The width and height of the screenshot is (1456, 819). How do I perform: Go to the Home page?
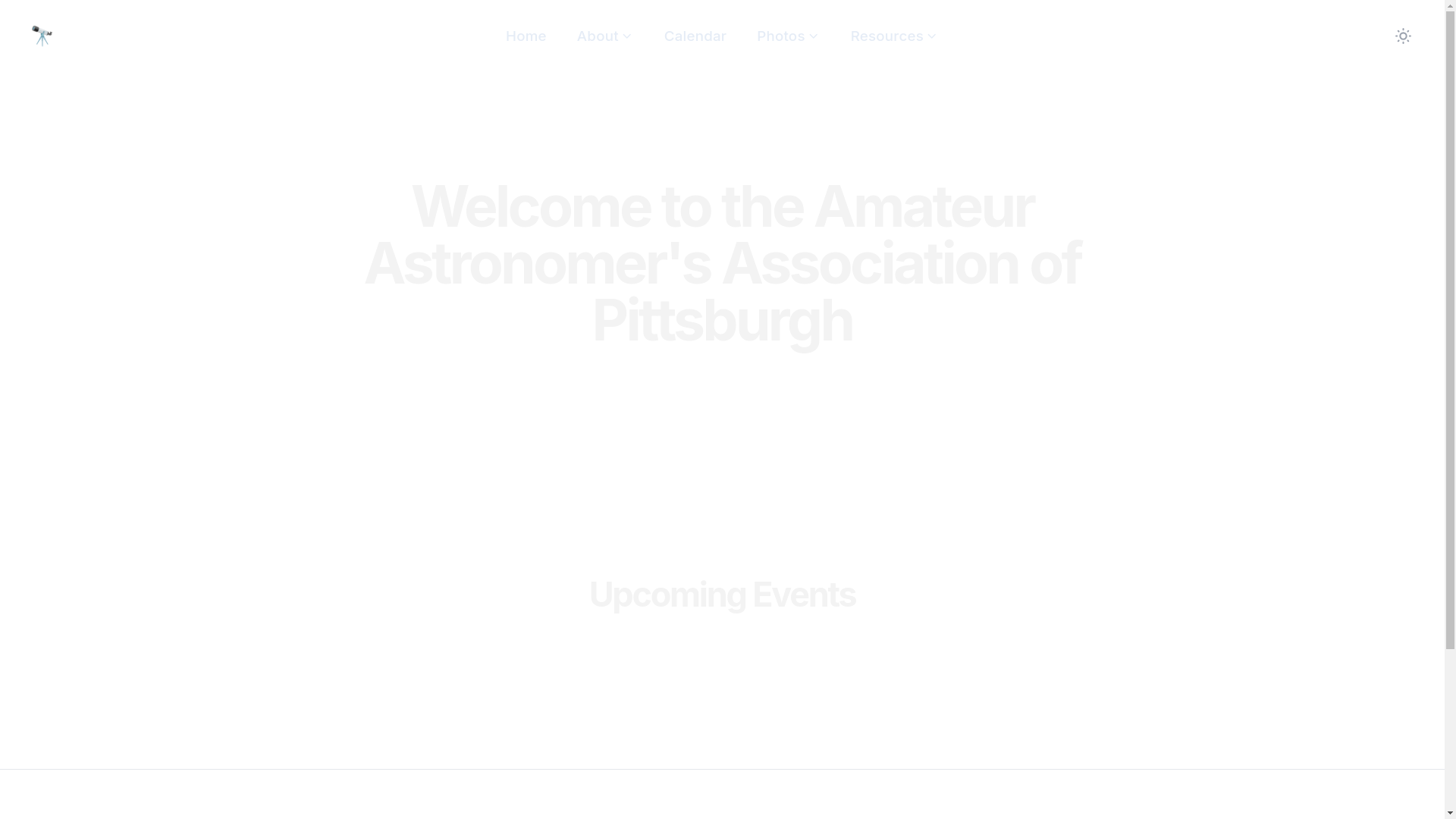coord(526,36)
